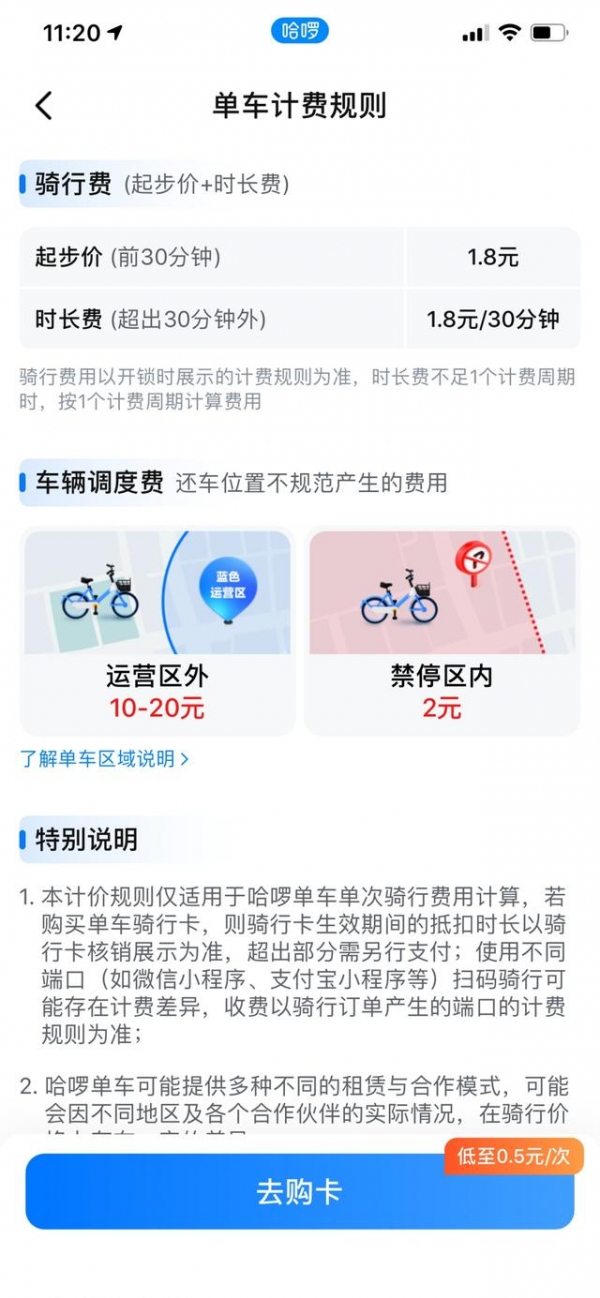Tap the 去购卡 button

click(300, 1192)
